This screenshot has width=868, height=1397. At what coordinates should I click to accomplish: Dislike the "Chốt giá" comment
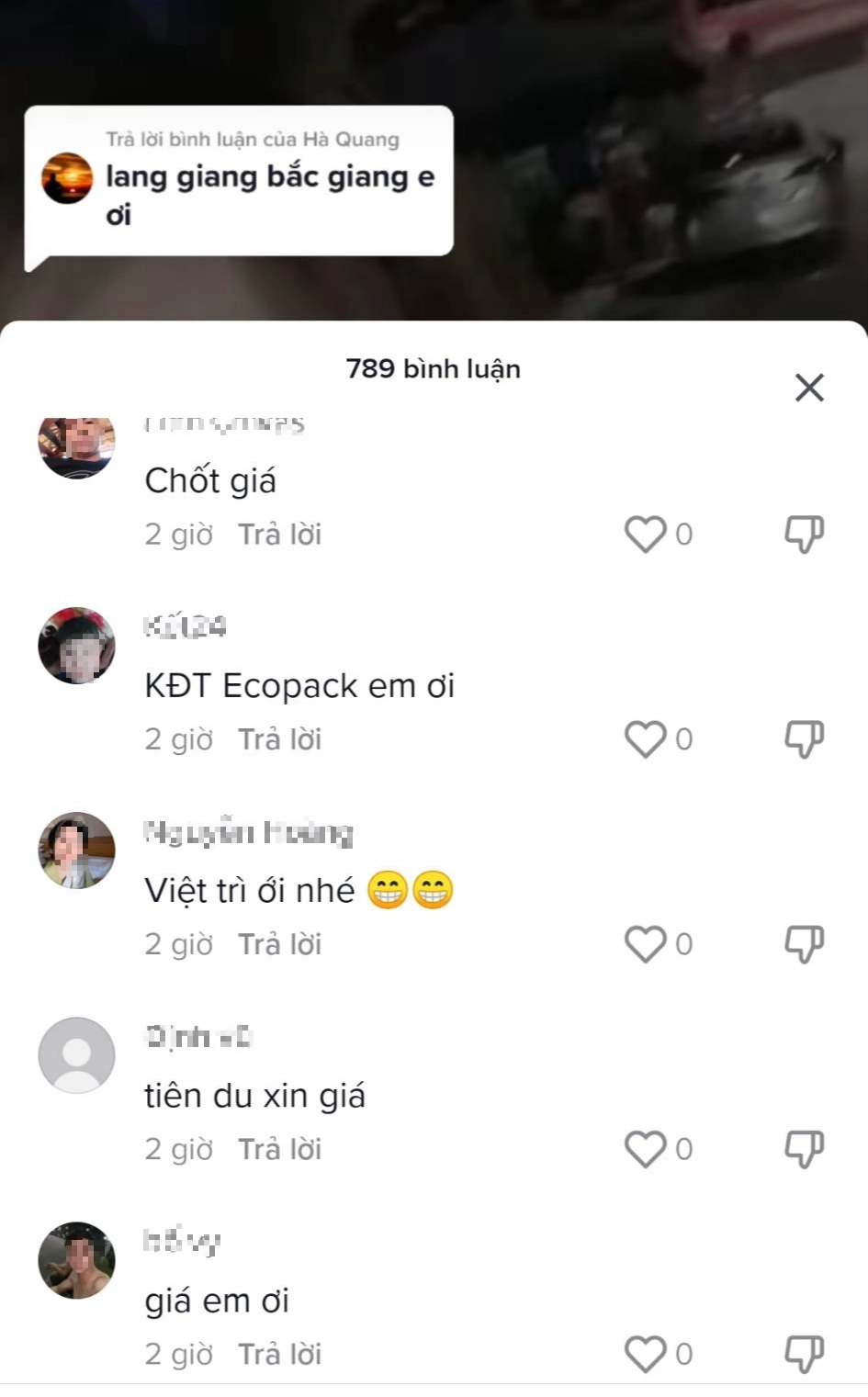804,534
